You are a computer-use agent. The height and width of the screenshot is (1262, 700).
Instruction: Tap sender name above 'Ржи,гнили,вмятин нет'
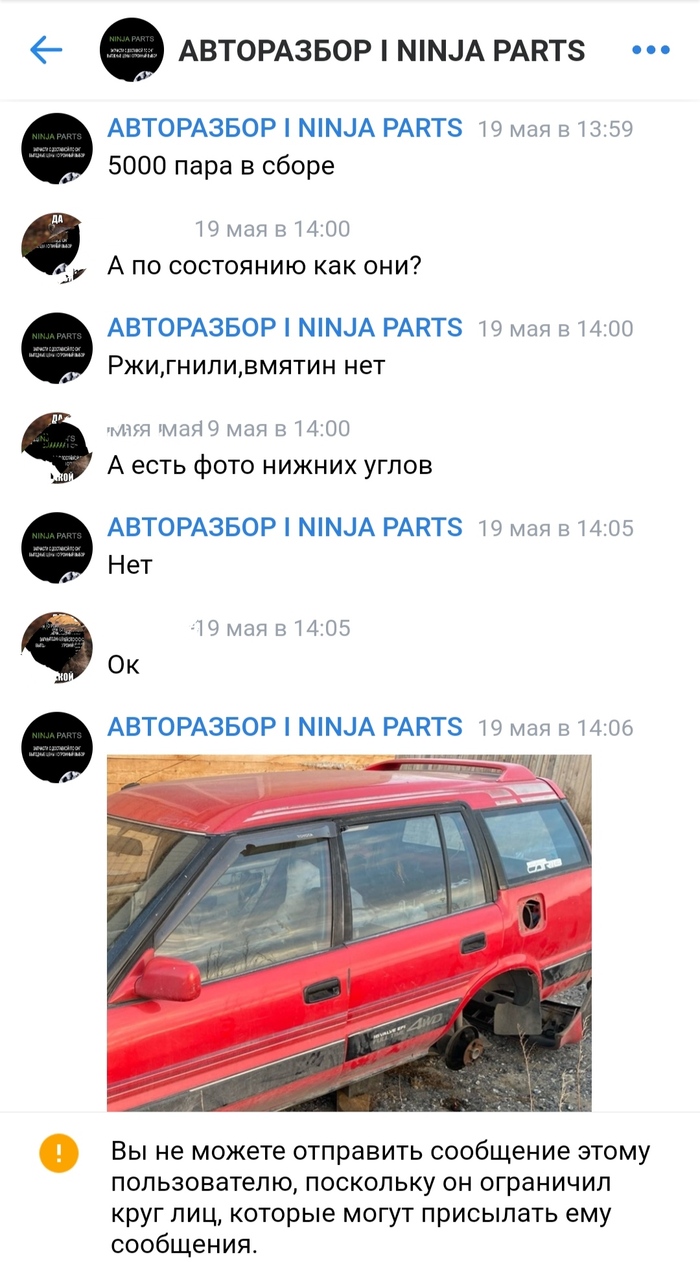(x=285, y=328)
